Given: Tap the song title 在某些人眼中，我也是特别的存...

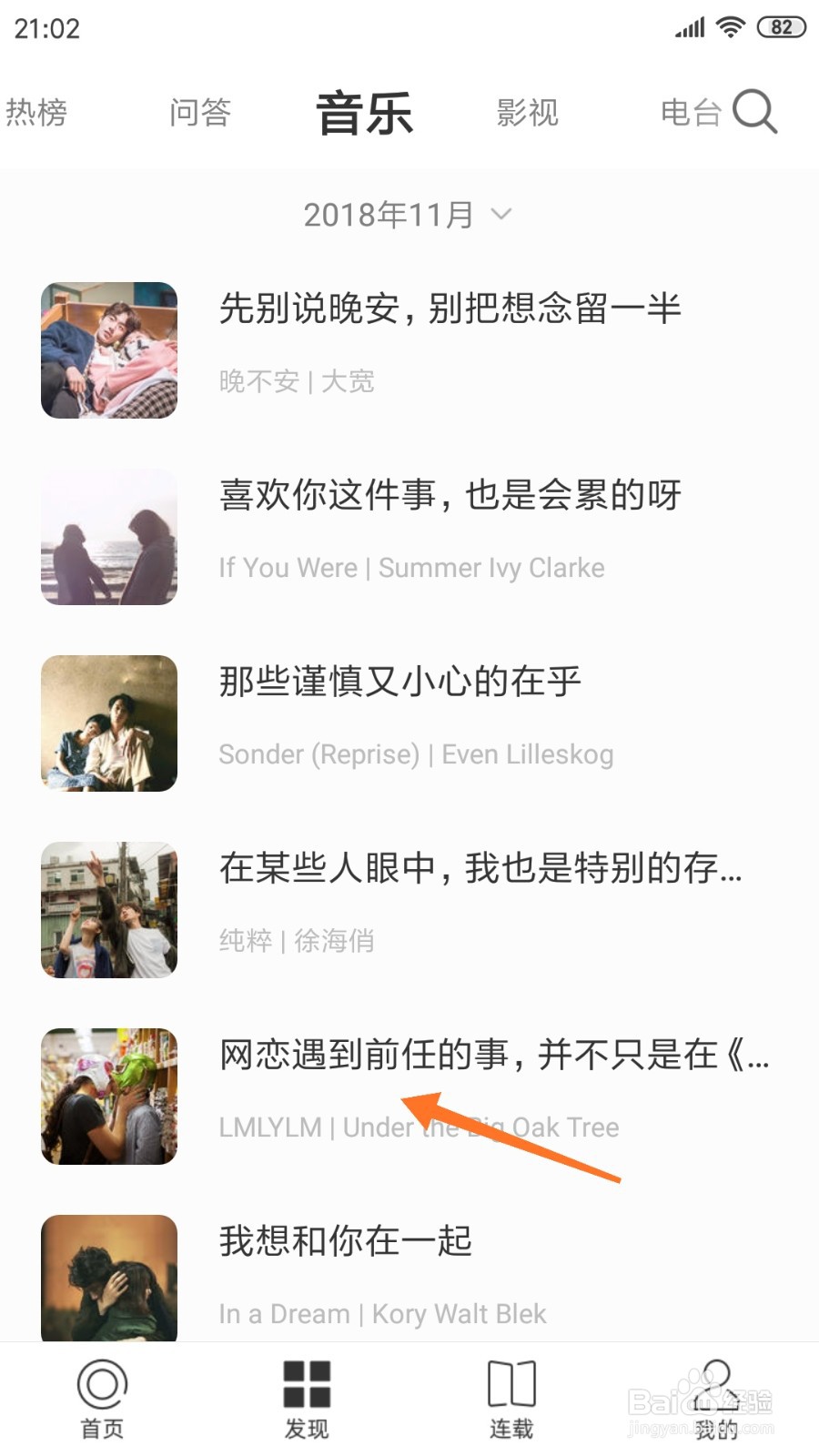Looking at the screenshot, I should (478, 871).
